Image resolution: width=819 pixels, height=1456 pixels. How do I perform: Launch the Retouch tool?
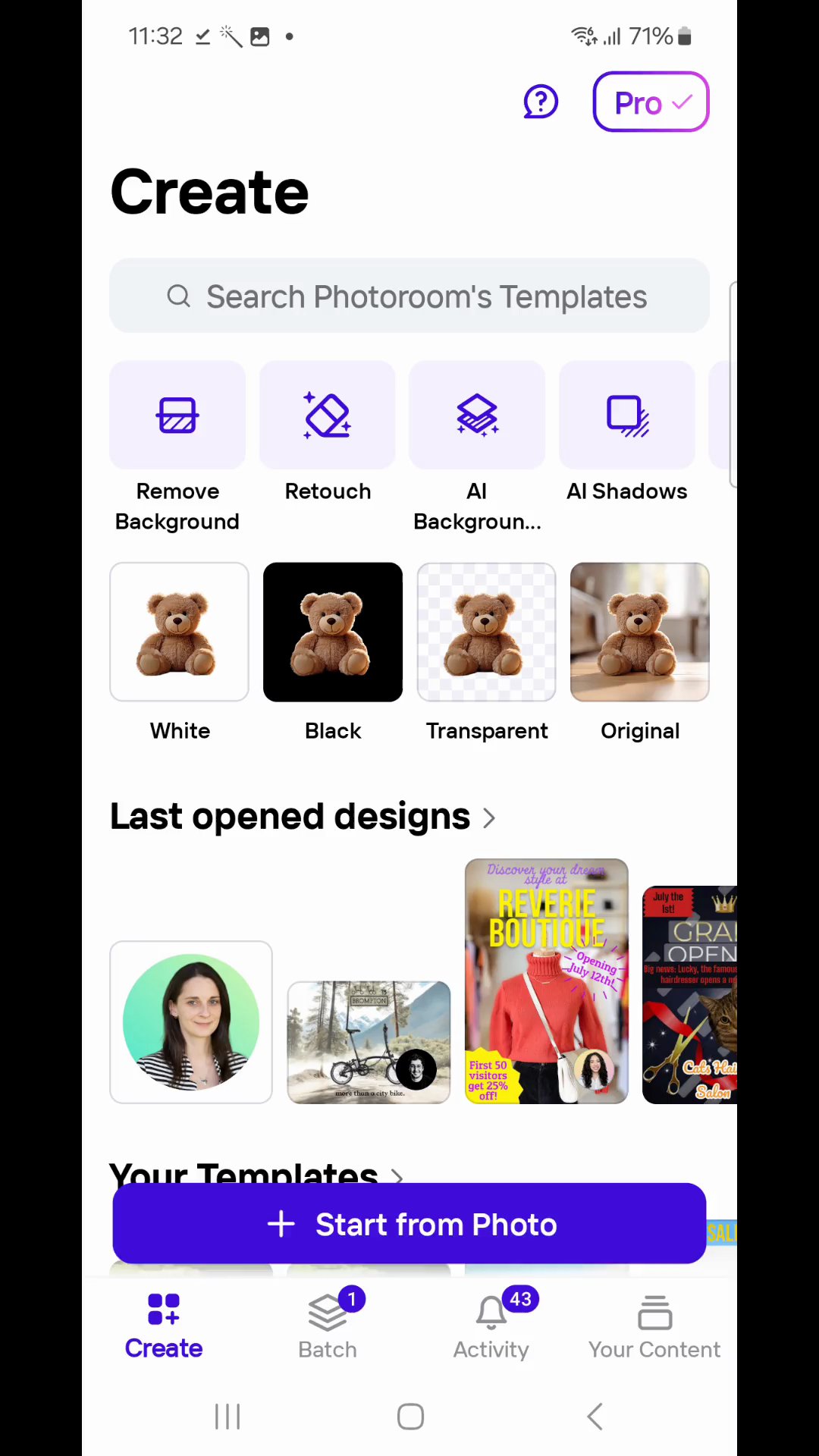pyautogui.click(x=328, y=416)
